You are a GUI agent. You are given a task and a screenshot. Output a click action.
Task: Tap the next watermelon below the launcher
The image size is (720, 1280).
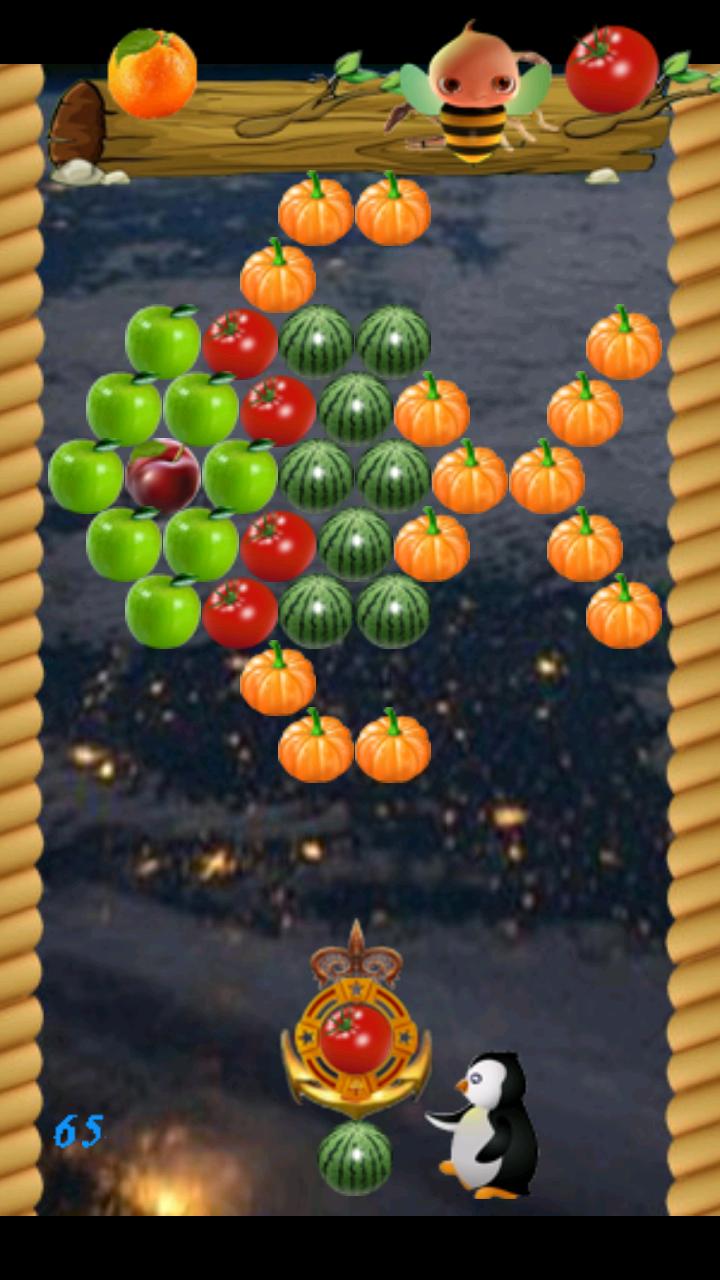[x=355, y=1158]
